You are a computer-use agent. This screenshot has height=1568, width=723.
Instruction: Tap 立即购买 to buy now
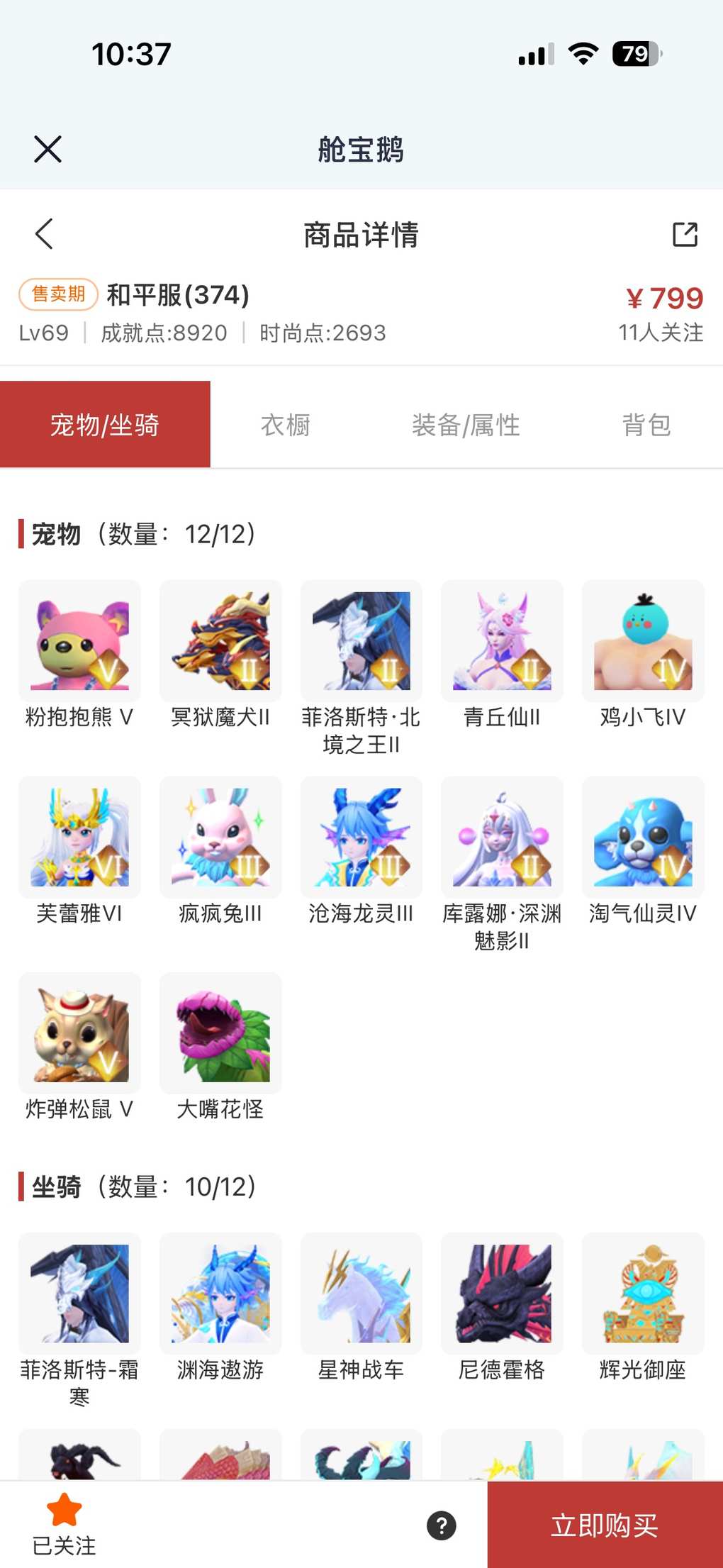[x=605, y=1525]
